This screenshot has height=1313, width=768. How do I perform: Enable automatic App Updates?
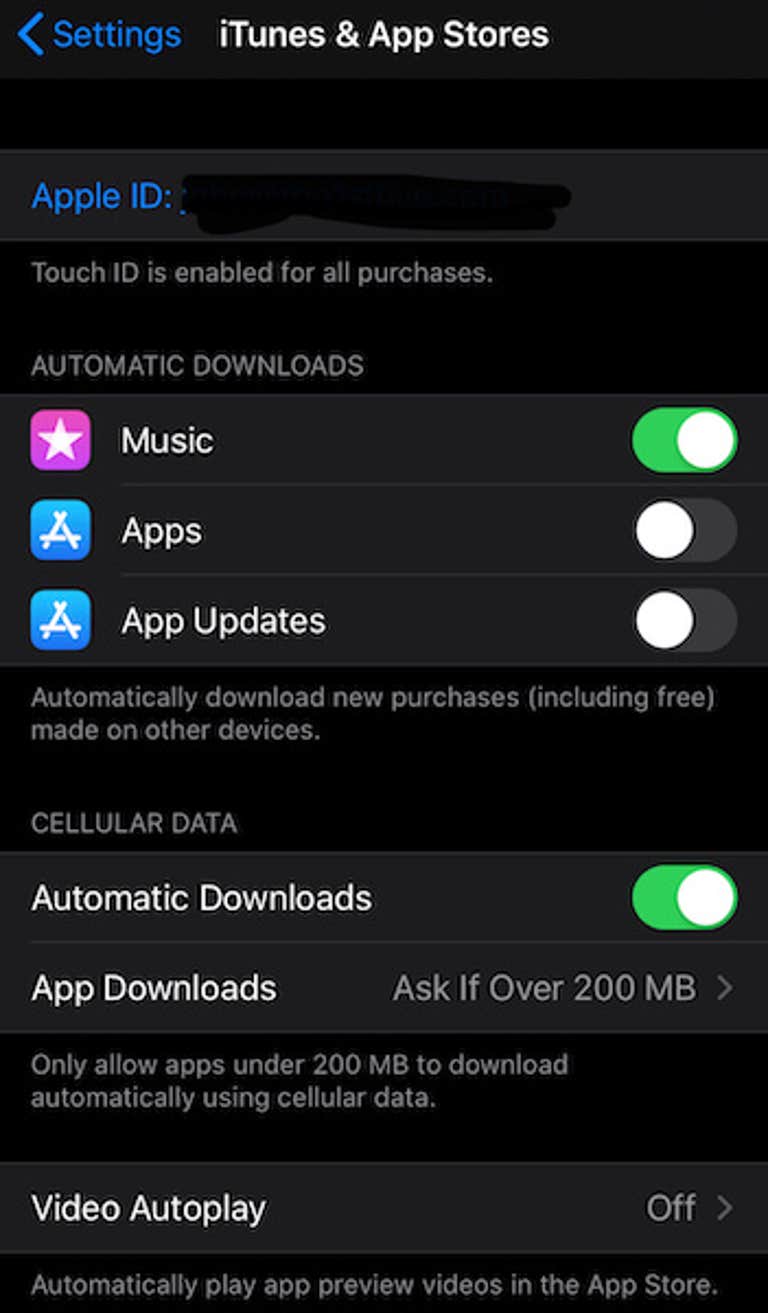685,620
